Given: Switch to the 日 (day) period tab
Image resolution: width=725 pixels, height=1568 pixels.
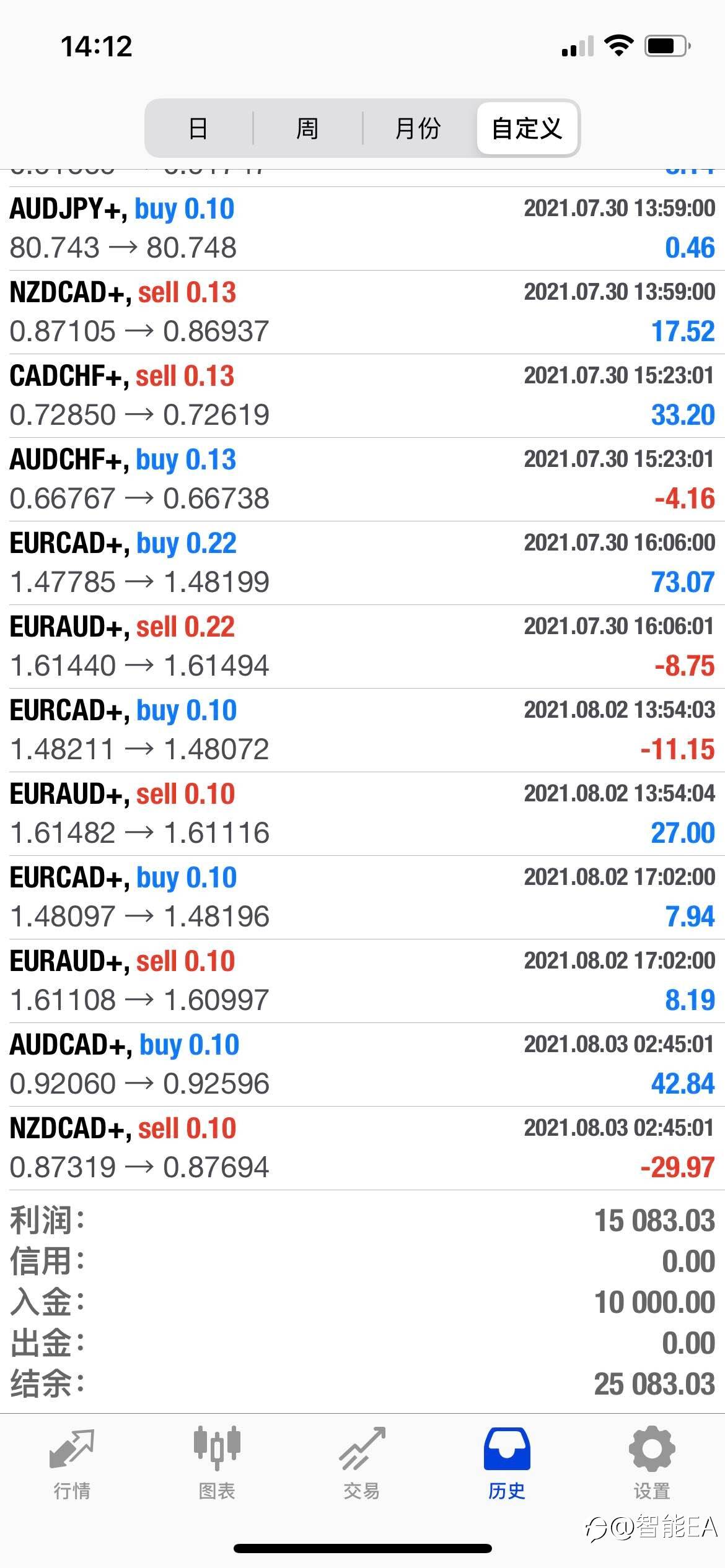Looking at the screenshot, I should pos(198,128).
